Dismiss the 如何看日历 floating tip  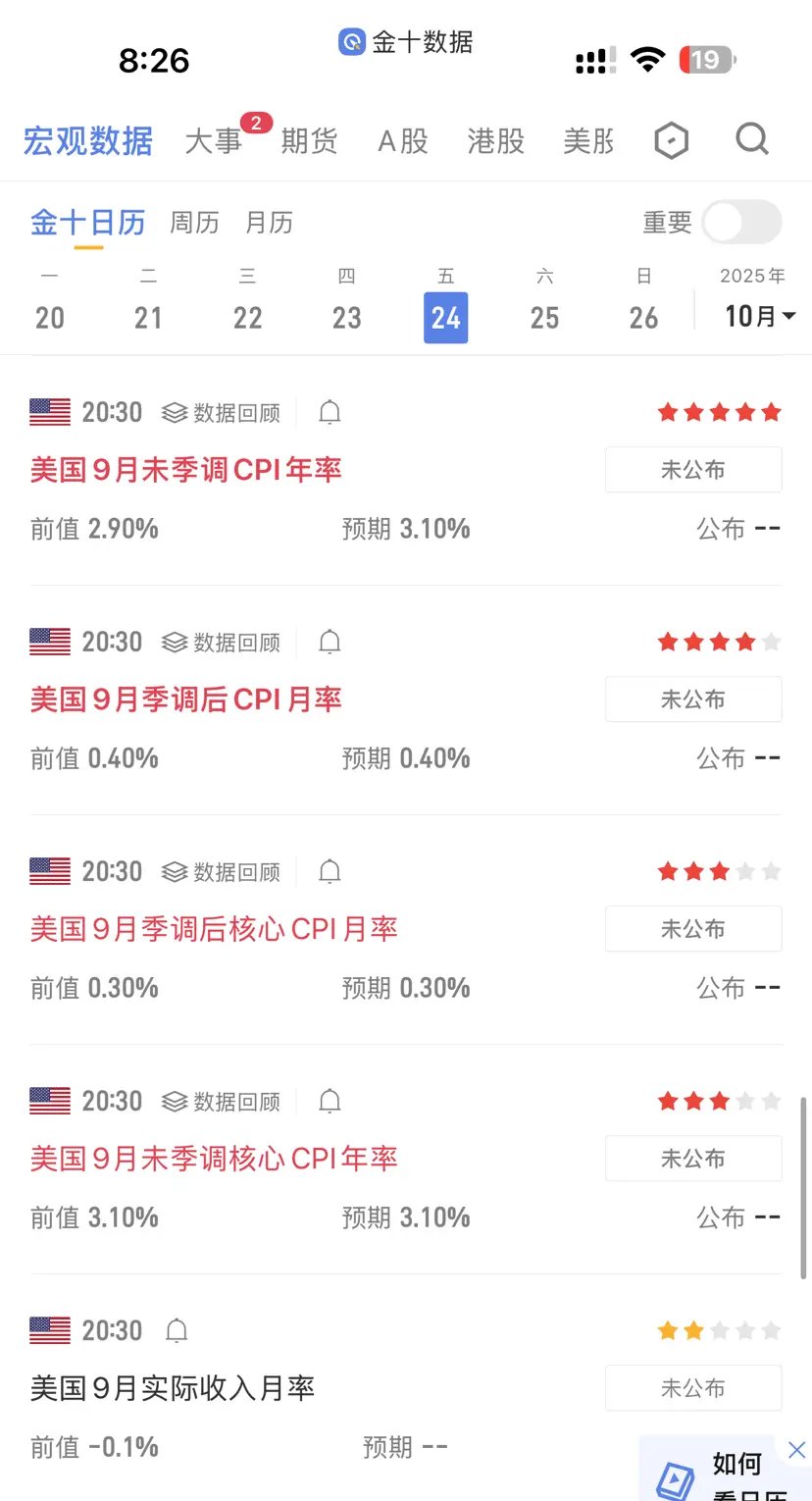(x=796, y=1450)
